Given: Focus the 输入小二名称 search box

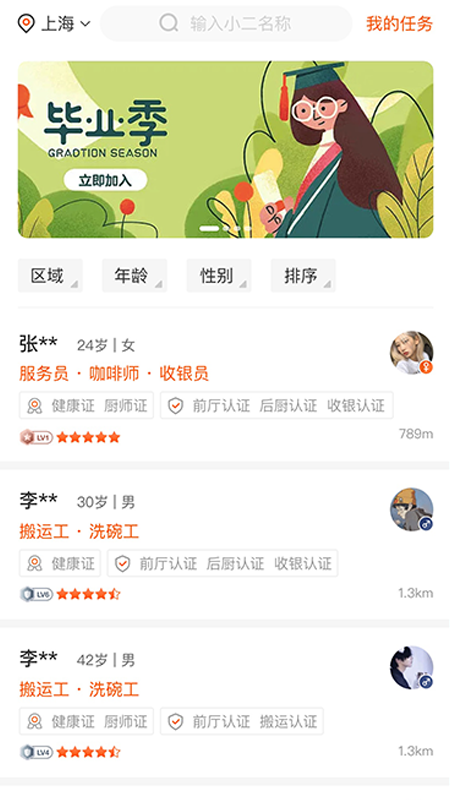Looking at the screenshot, I should (226, 23).
